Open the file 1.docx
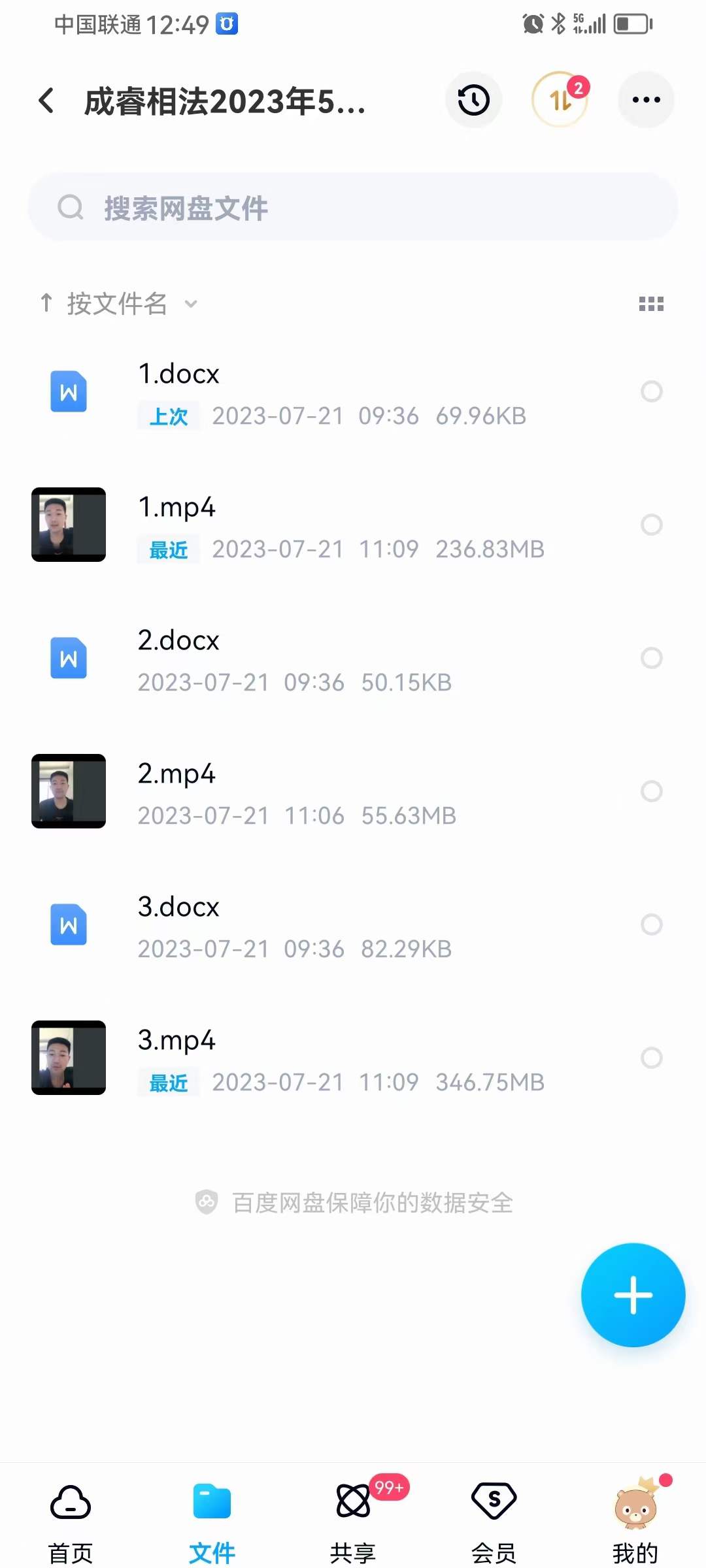 pos(178,374)
